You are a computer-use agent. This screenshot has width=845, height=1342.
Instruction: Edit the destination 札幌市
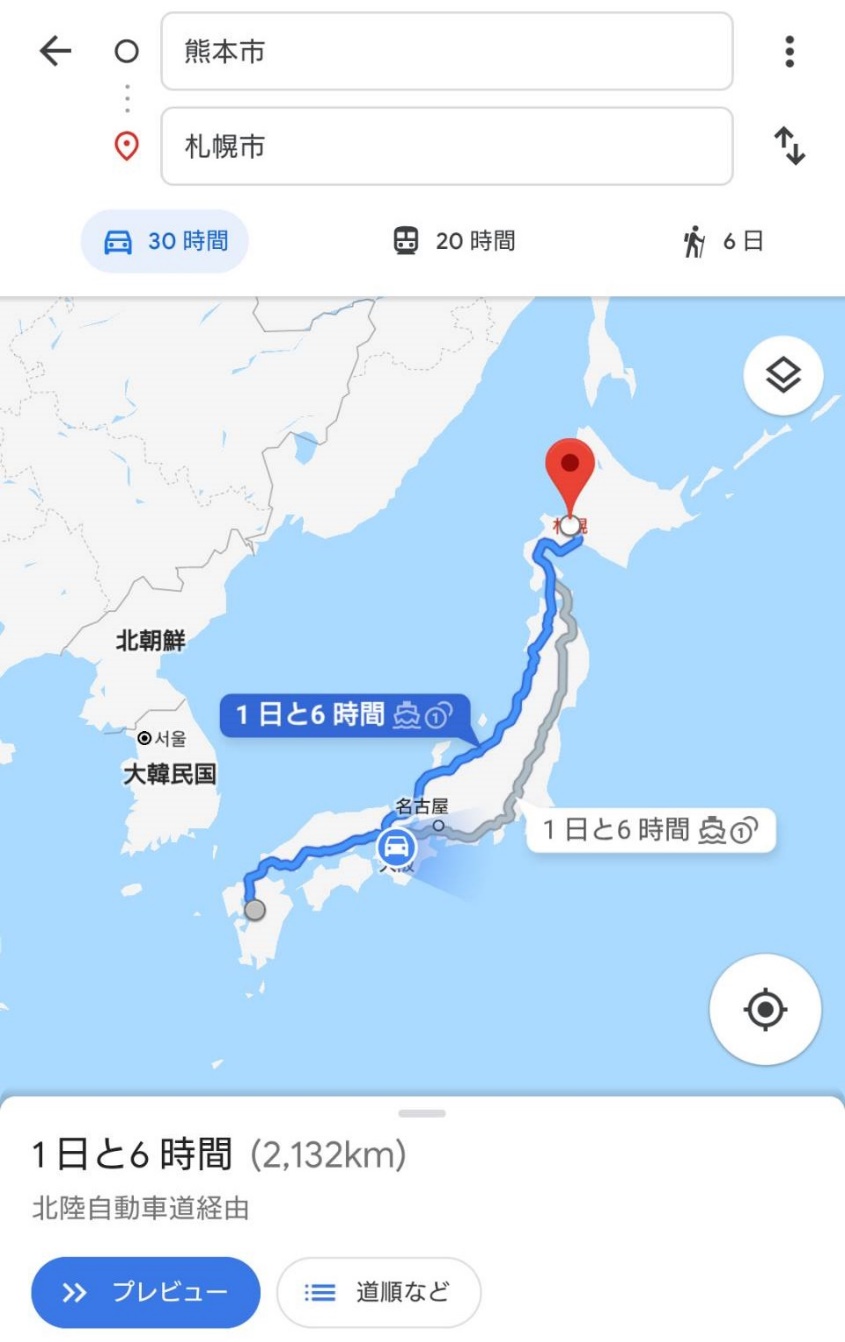(x=446, y=147)
